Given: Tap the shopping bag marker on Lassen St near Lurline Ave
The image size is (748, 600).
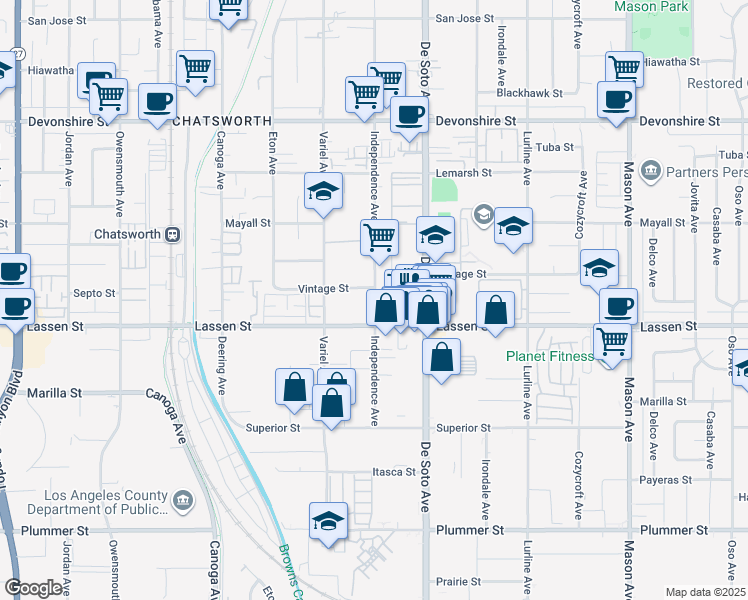Looking at the screenshot, I should (495, 309).
